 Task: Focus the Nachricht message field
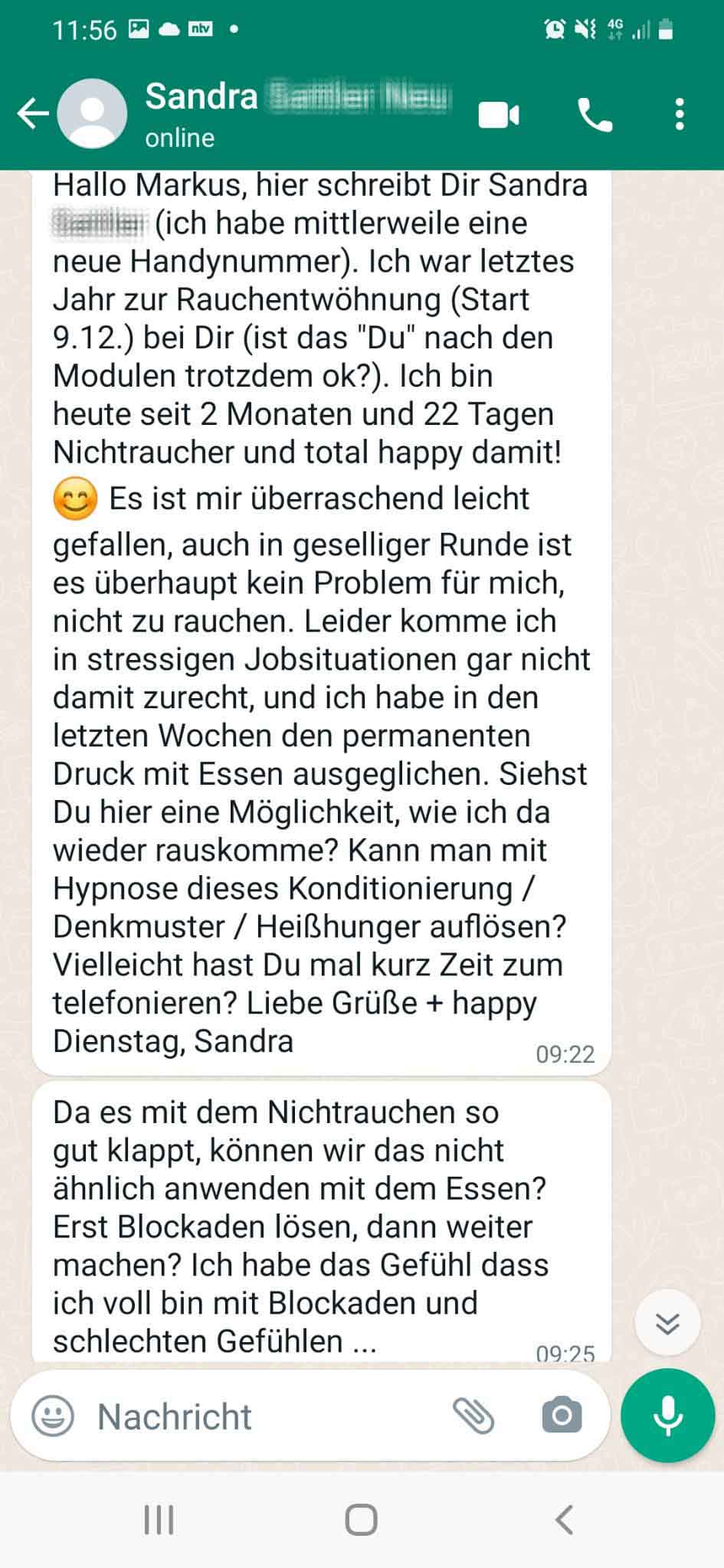coord(260,1416)
